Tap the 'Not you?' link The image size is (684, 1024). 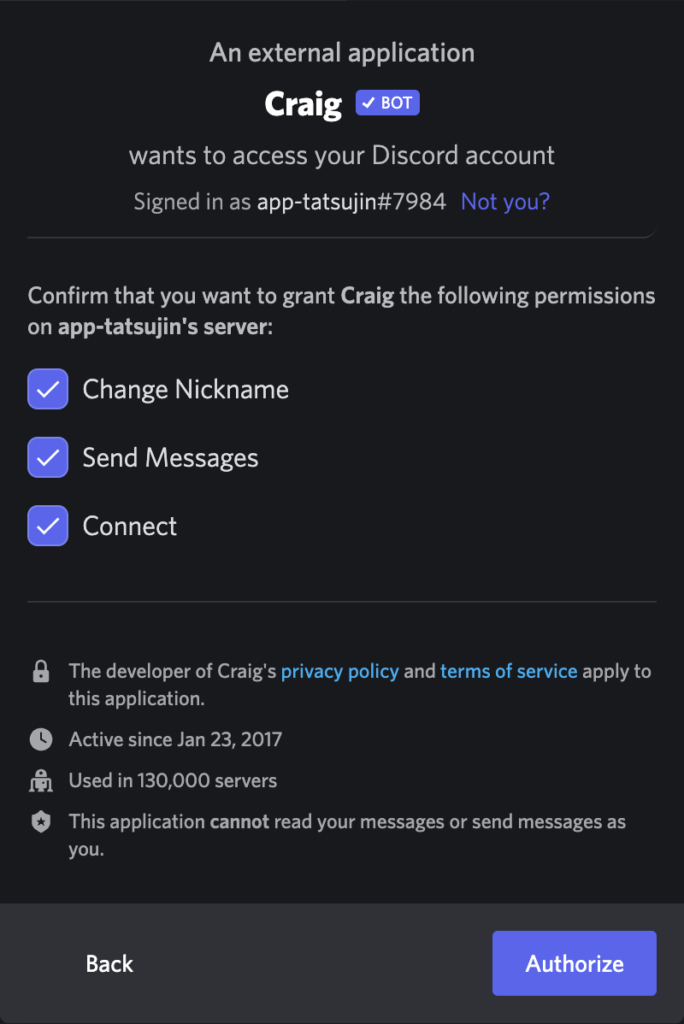505,202
